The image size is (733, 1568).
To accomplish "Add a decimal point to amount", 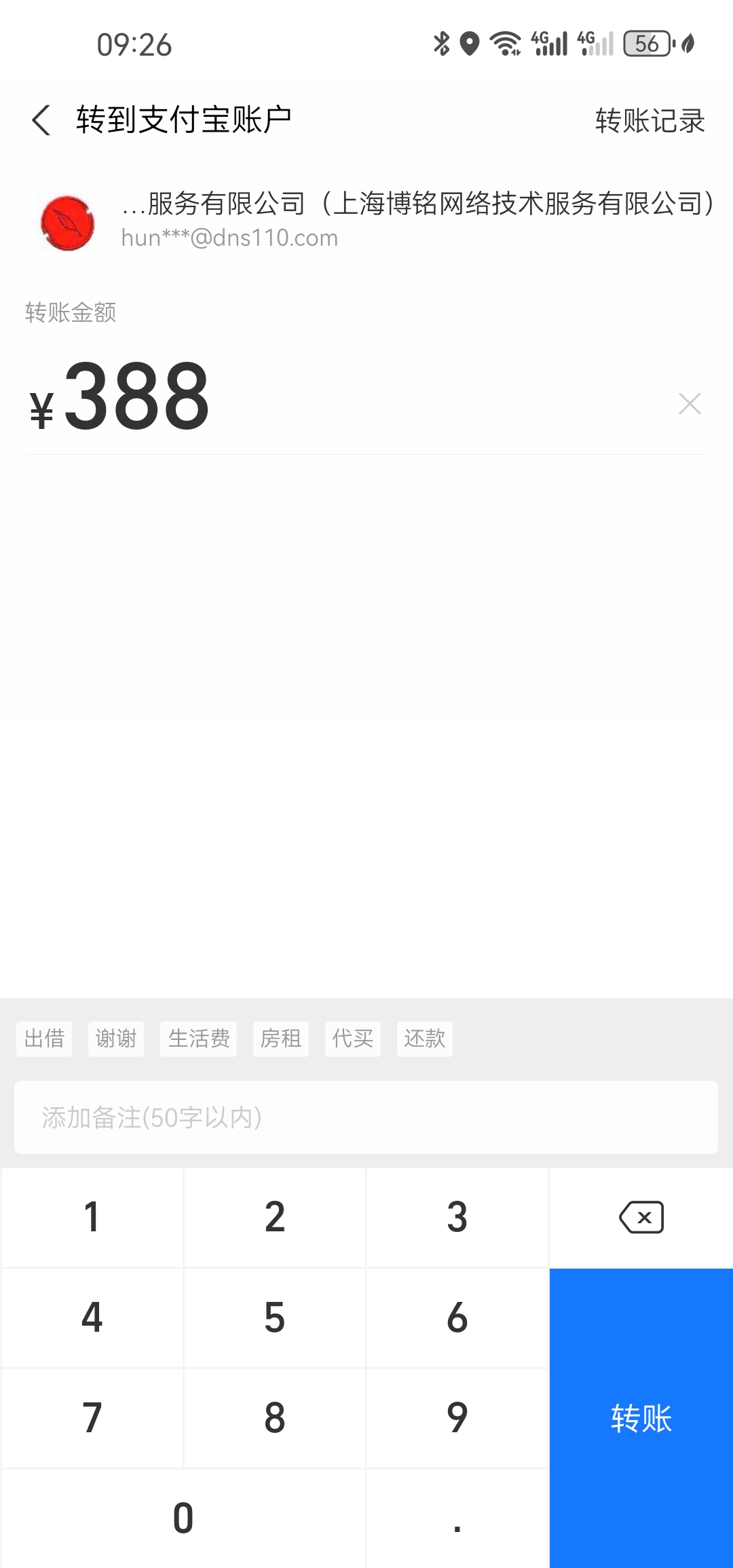I will [457, 1518].
